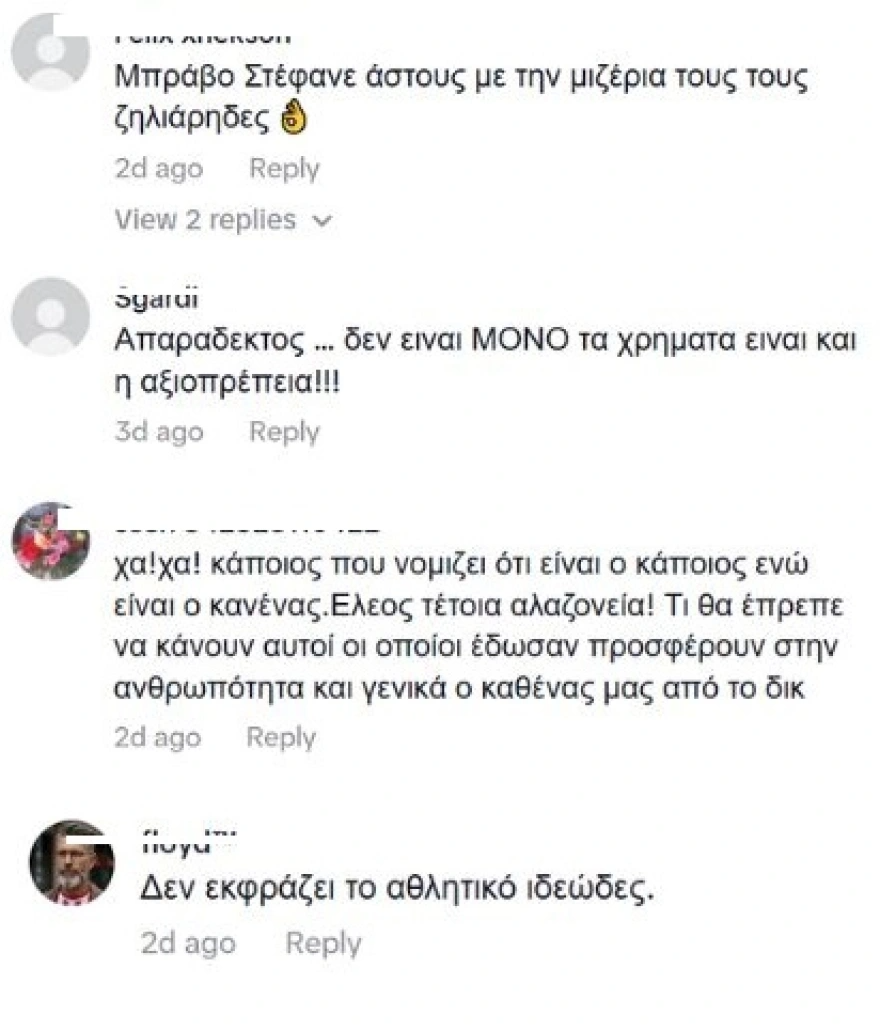The width and height of the screenshot is (880, 1030).
Task: Reply to the Απαραδεκτος comment
Action: point(284,432)
